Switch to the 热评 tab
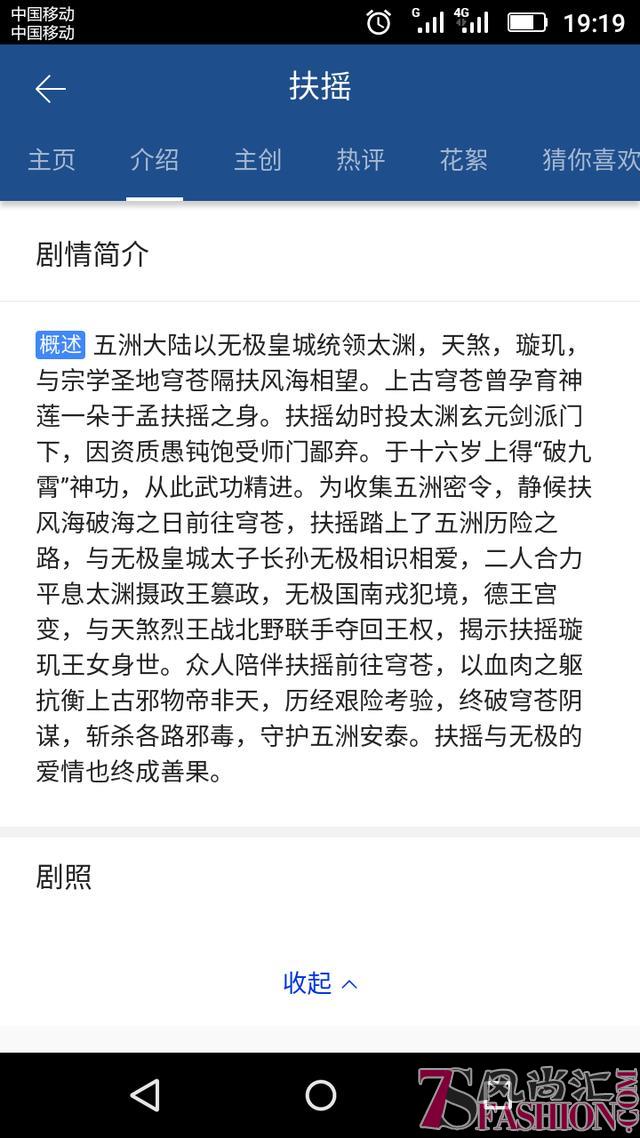 point(361,160)
